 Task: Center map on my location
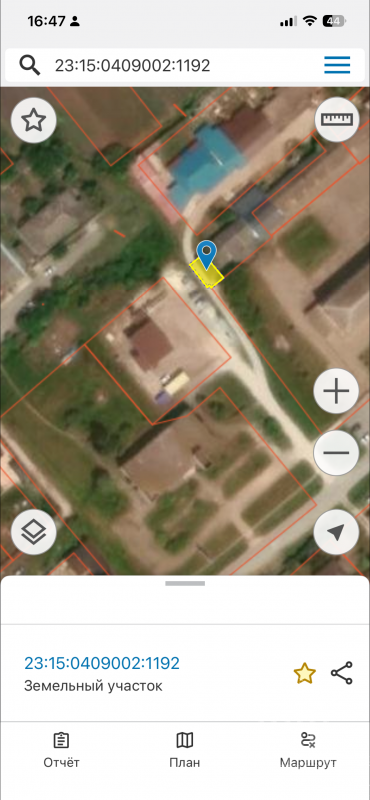[336, 532]
